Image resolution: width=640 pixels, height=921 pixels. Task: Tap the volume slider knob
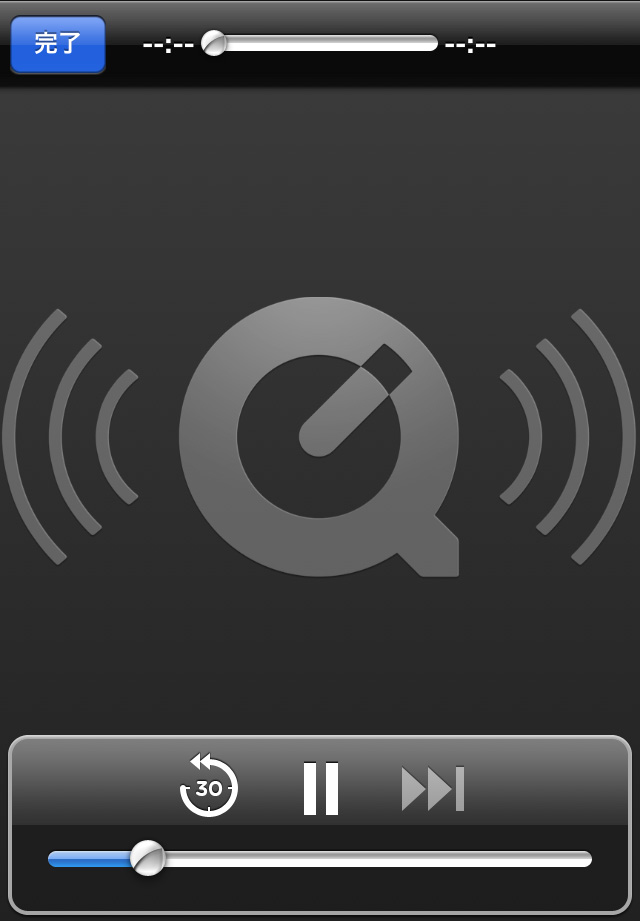(149, 858)
